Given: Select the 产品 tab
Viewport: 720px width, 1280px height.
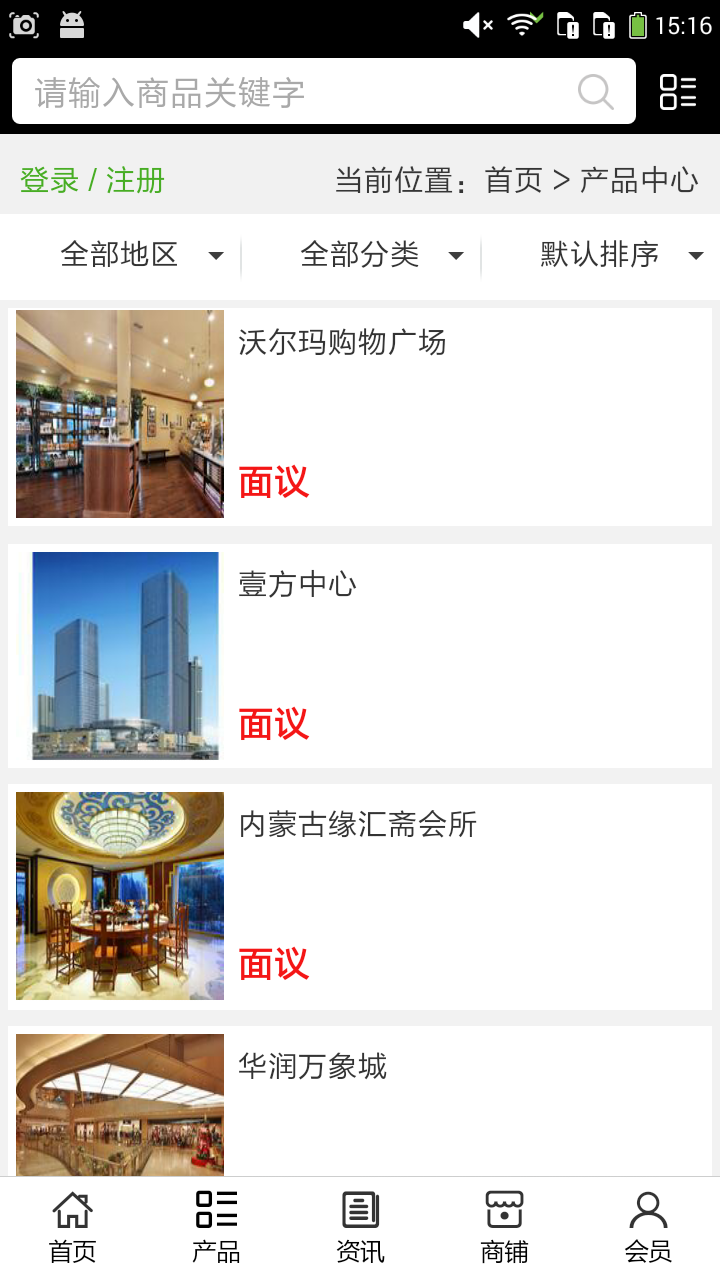Looking at the screenshot, I should [216, 1228].
